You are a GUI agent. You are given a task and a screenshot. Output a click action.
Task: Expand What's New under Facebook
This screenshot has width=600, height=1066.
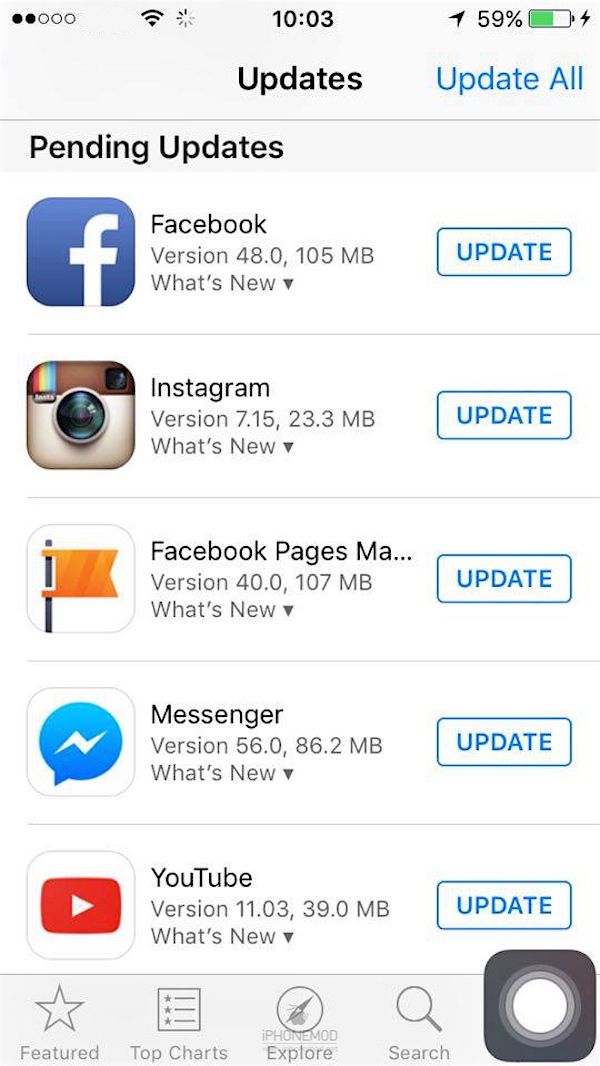222,283
